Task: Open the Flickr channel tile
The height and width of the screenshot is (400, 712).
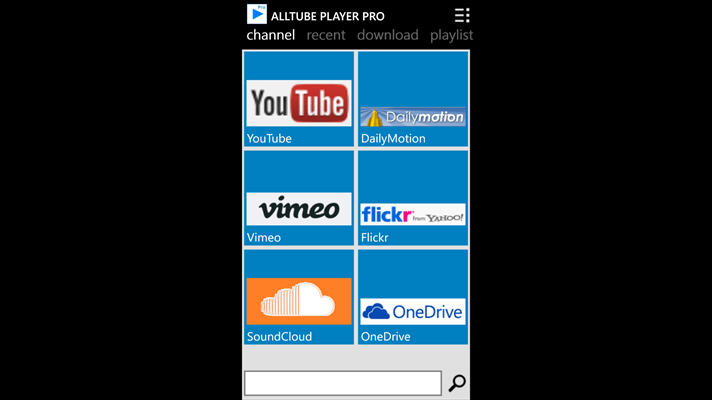Action: (413, 198)
